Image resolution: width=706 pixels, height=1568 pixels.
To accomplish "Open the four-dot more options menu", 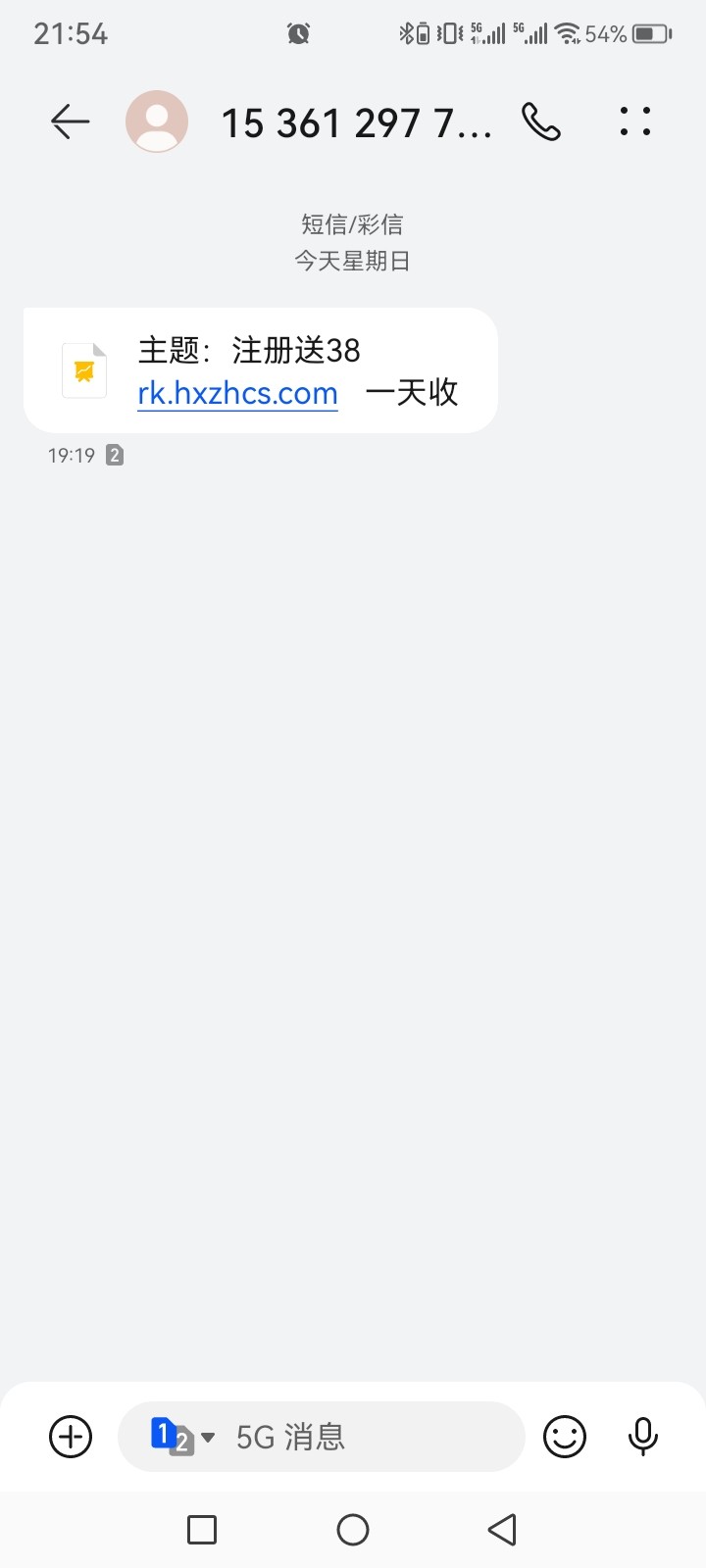I will [x=634, y=122].
